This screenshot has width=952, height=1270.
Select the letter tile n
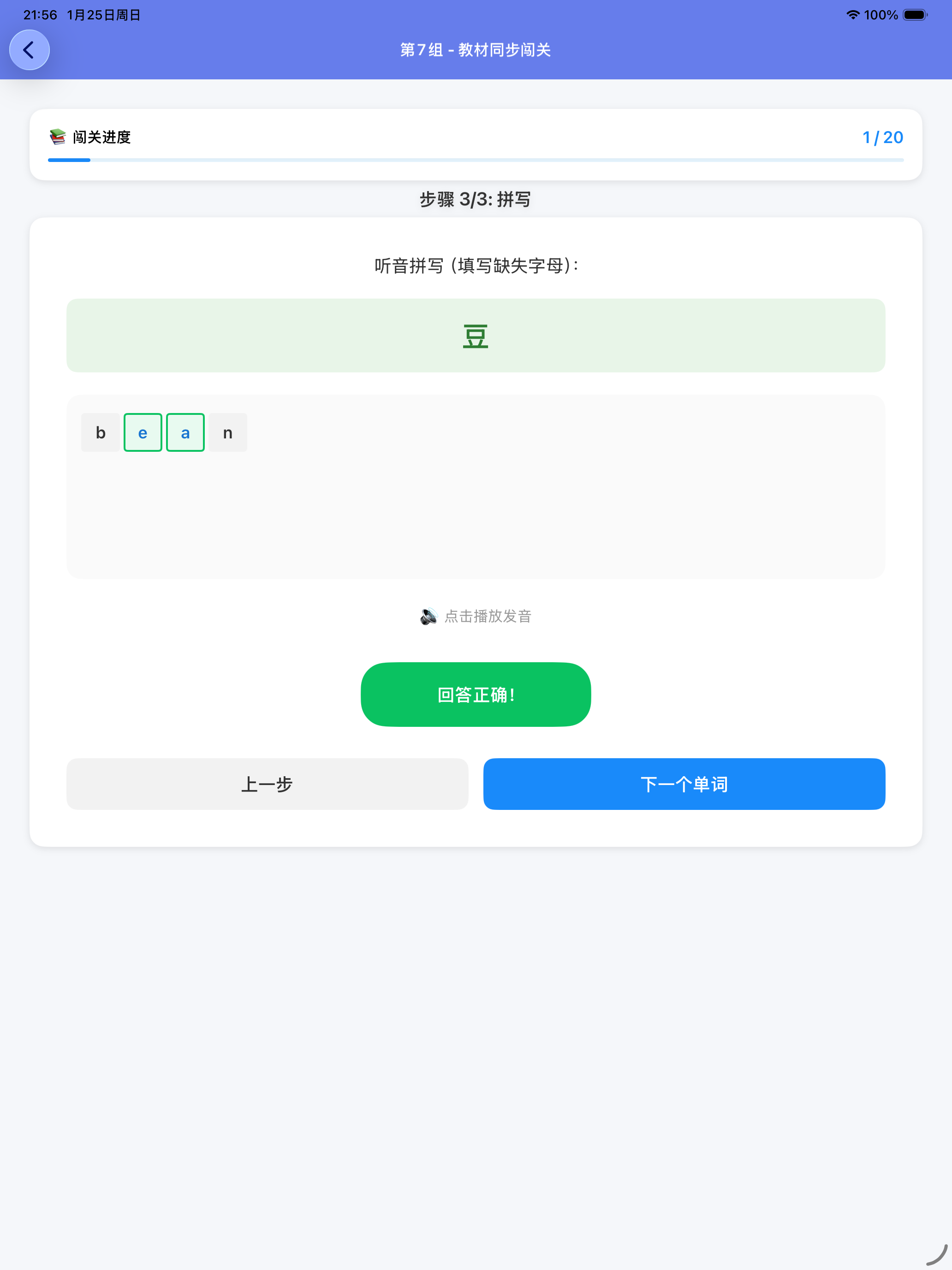click(227, 432)
